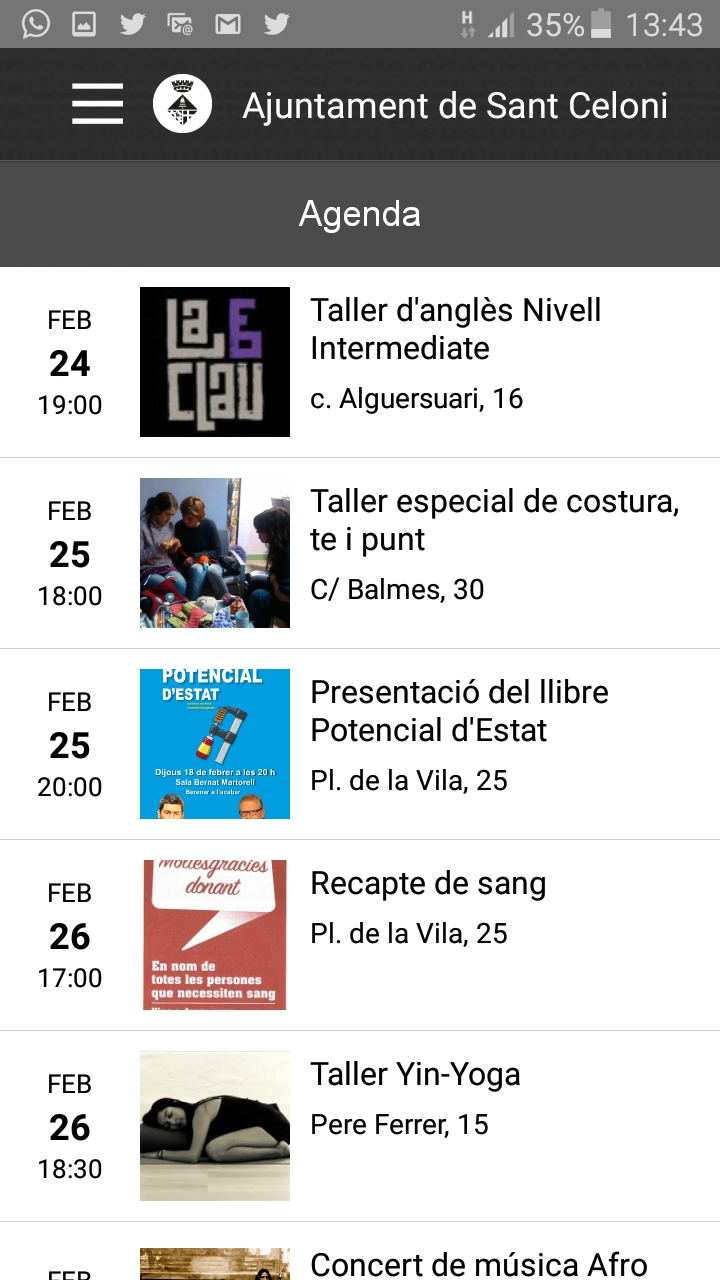
Task: Select the Recapte de sang event
Action: 360,935
